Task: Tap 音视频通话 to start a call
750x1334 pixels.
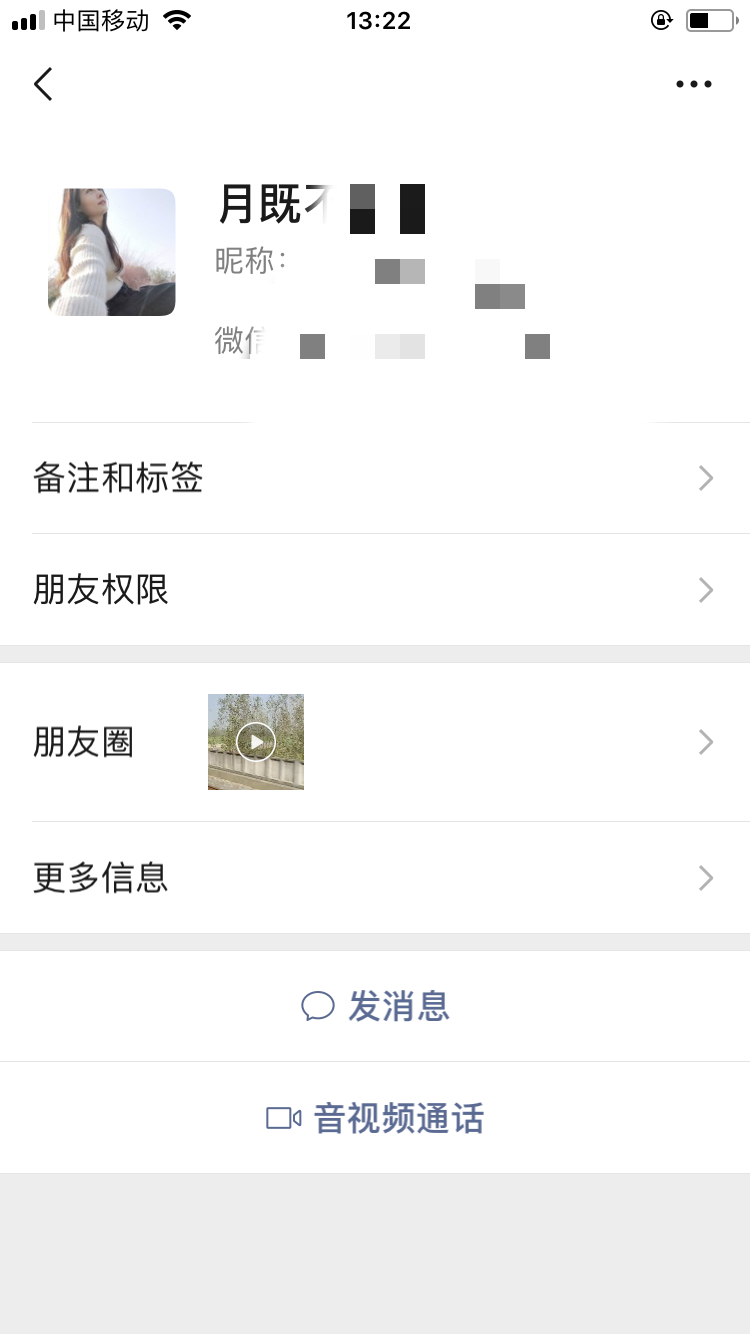Action: point(400,1118)
